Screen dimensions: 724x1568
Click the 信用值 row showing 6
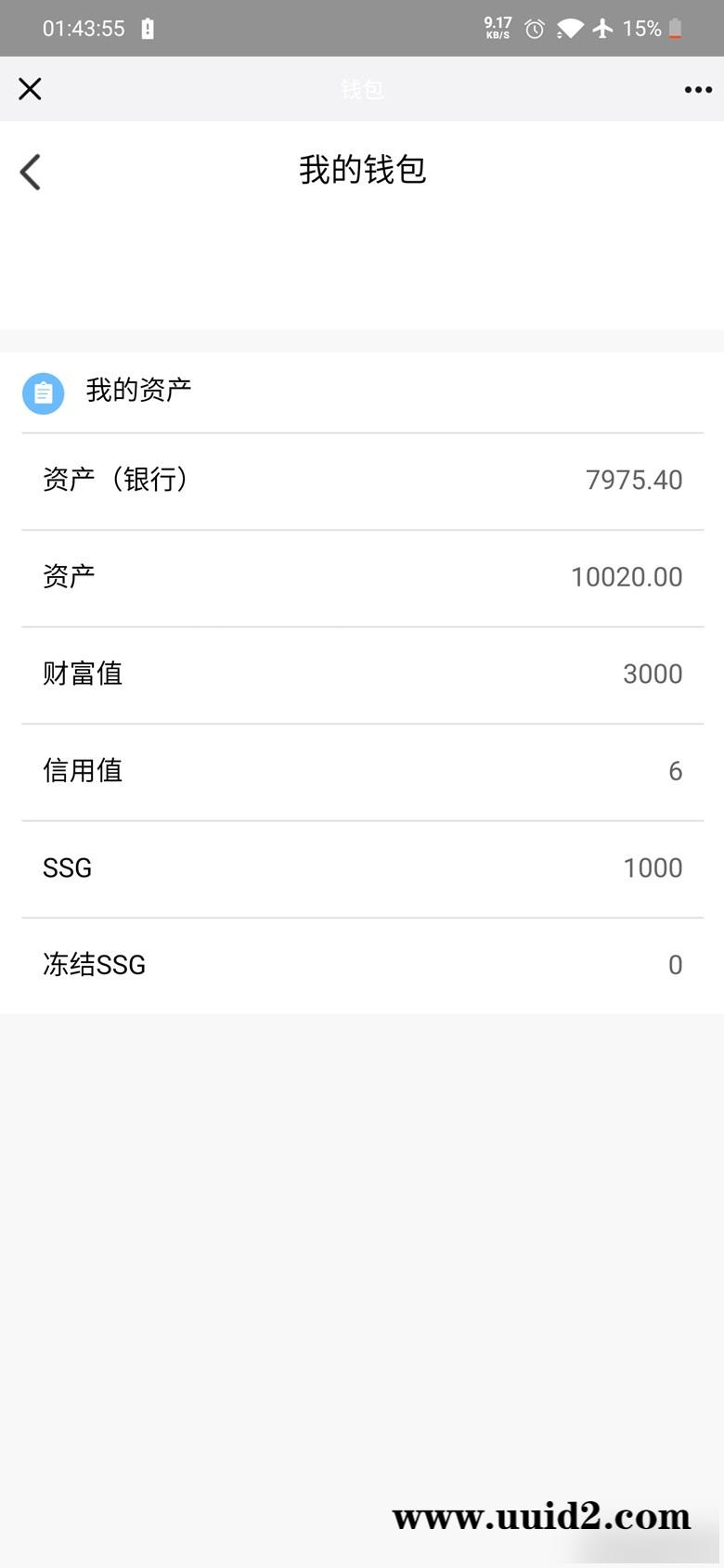pos(362,771)
